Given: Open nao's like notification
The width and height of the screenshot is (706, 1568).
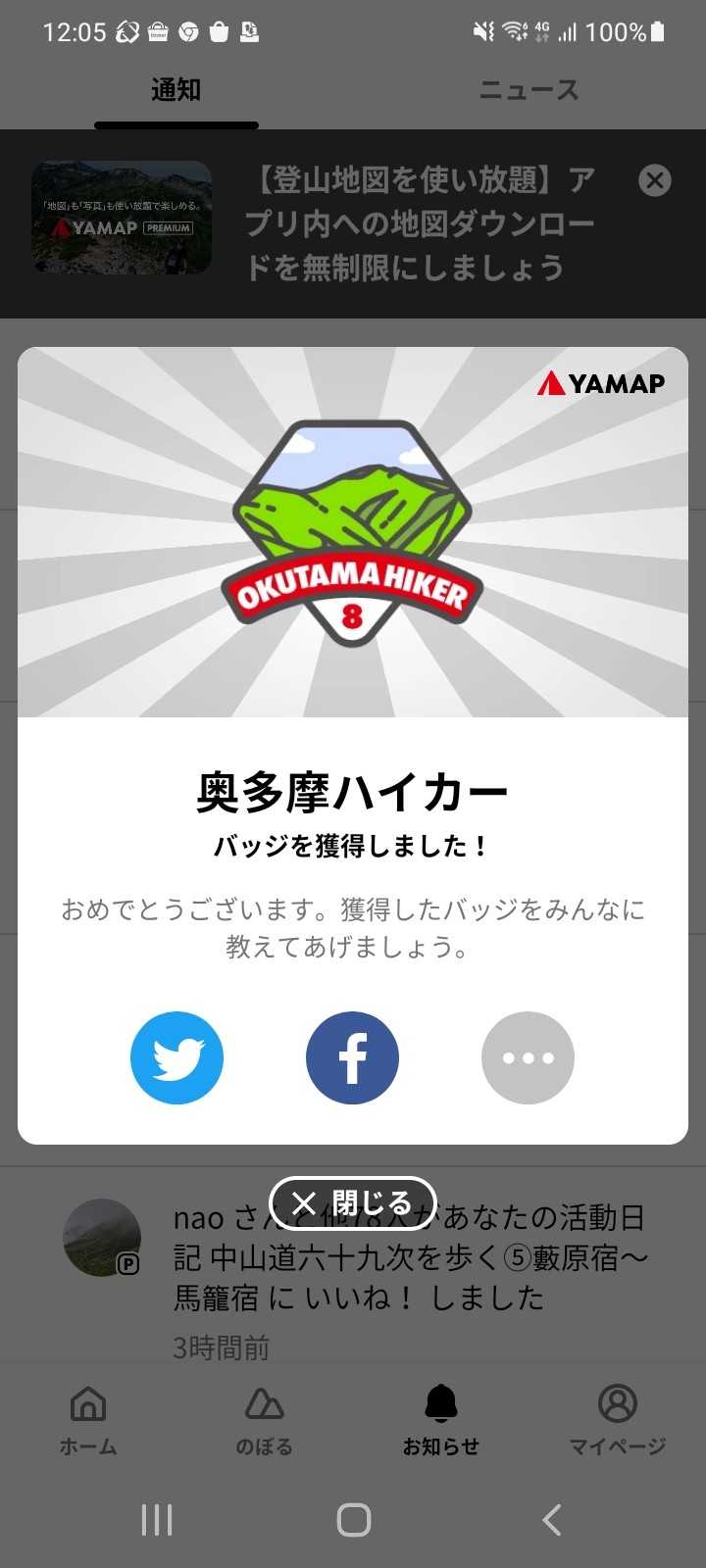Looking at the screenshot, I should pos(412,1274).
